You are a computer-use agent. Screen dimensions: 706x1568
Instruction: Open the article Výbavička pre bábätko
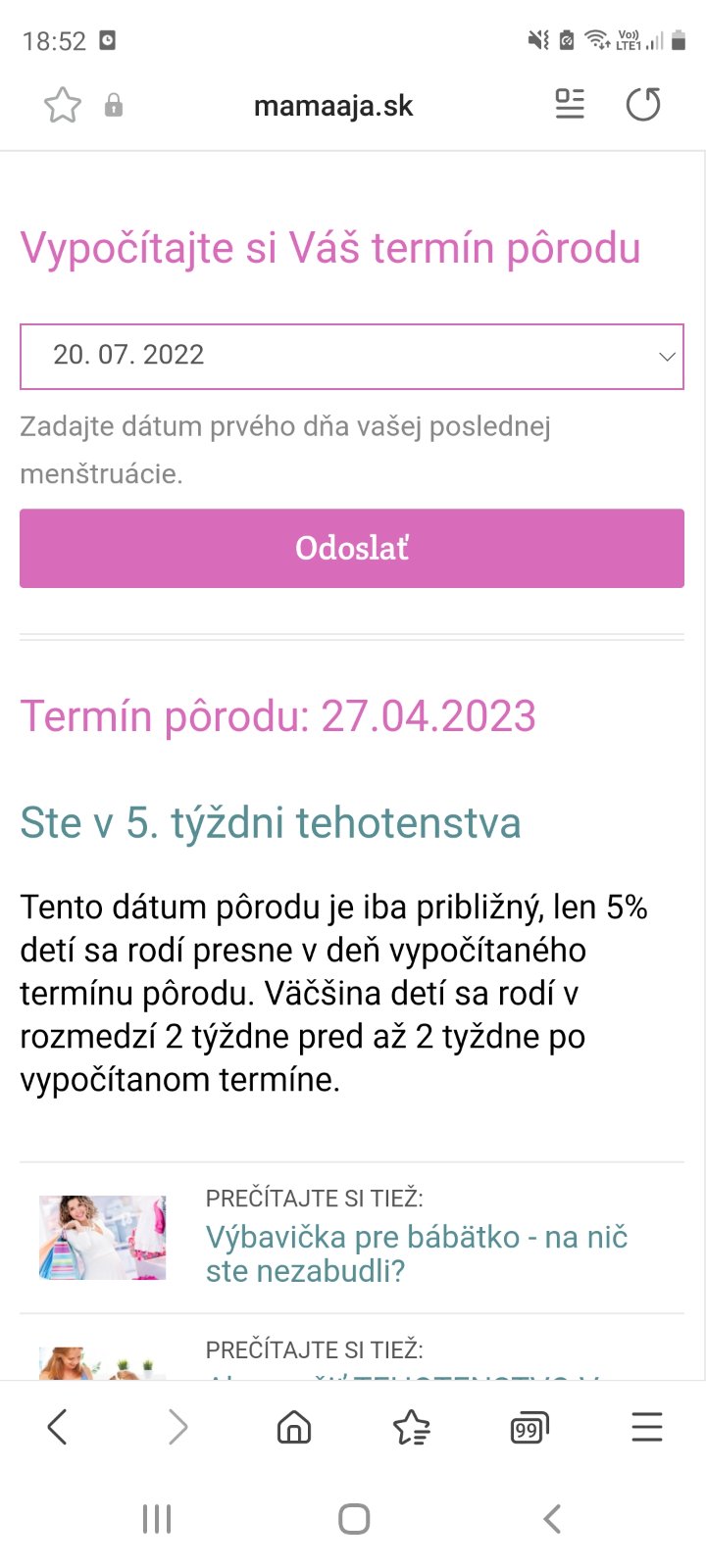416,1253
